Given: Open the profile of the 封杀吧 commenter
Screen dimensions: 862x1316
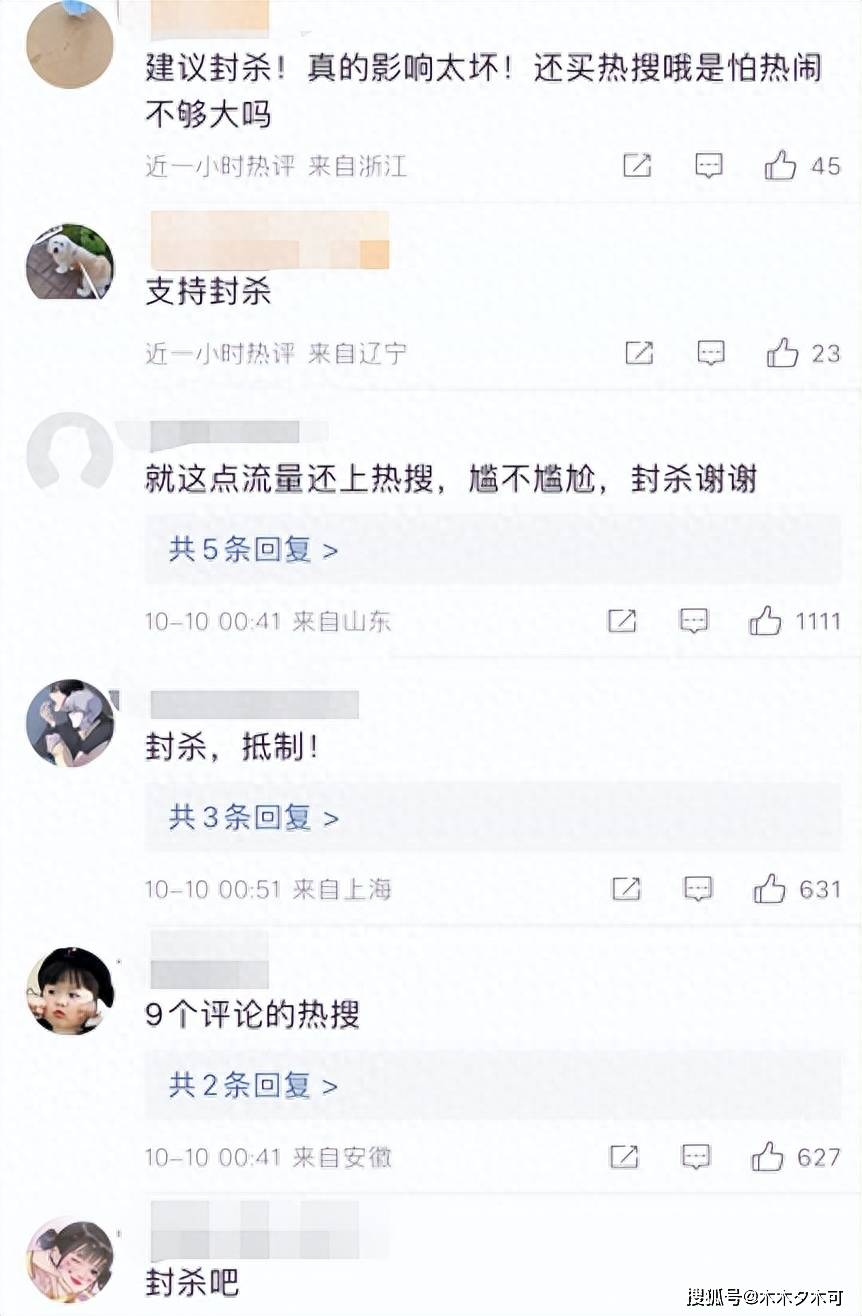Looking at the screenshot, I should tap(69, 1260).
